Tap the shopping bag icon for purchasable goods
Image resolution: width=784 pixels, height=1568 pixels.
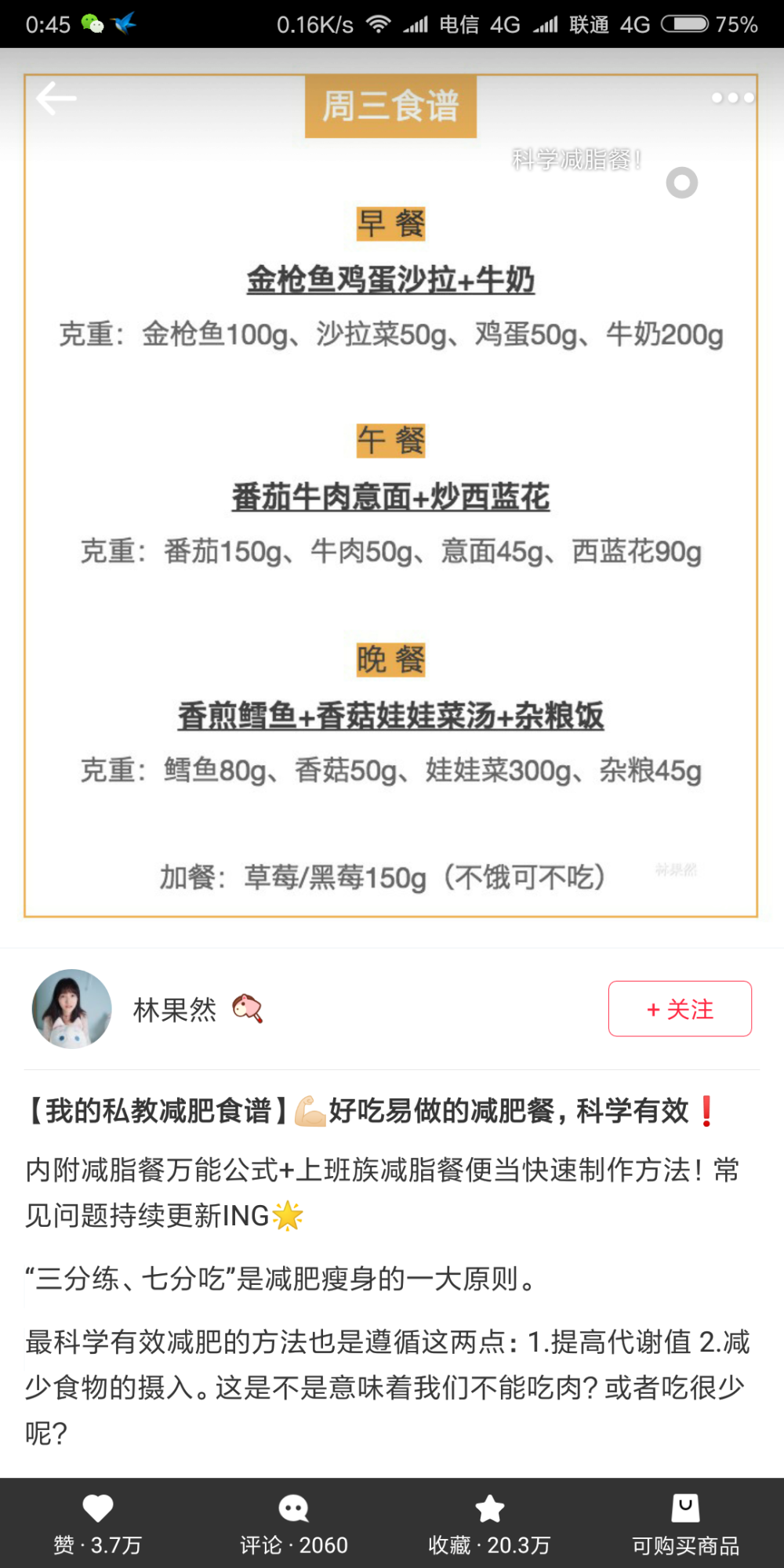pyautogui.click(x=685, y=1508)
